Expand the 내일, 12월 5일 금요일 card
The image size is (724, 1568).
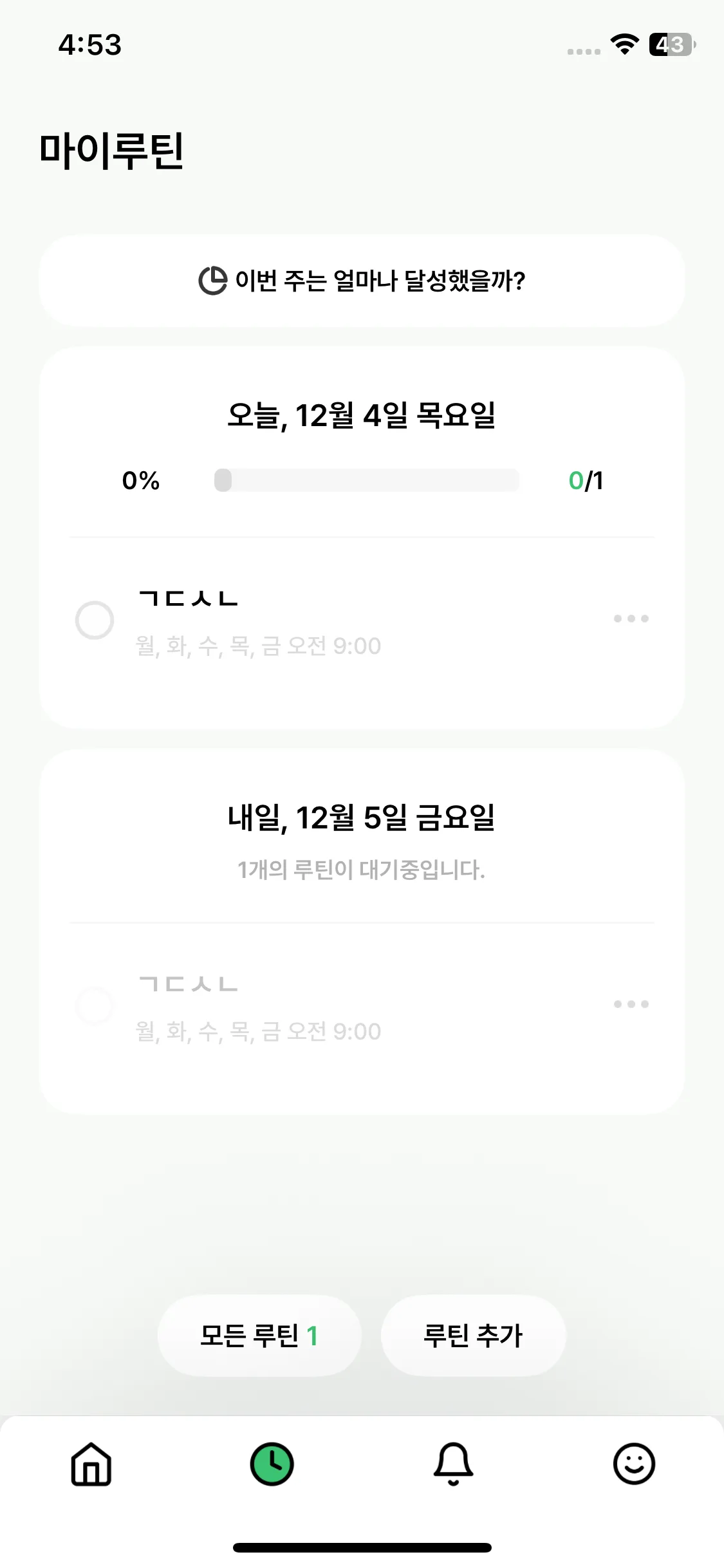coord(362,818)
